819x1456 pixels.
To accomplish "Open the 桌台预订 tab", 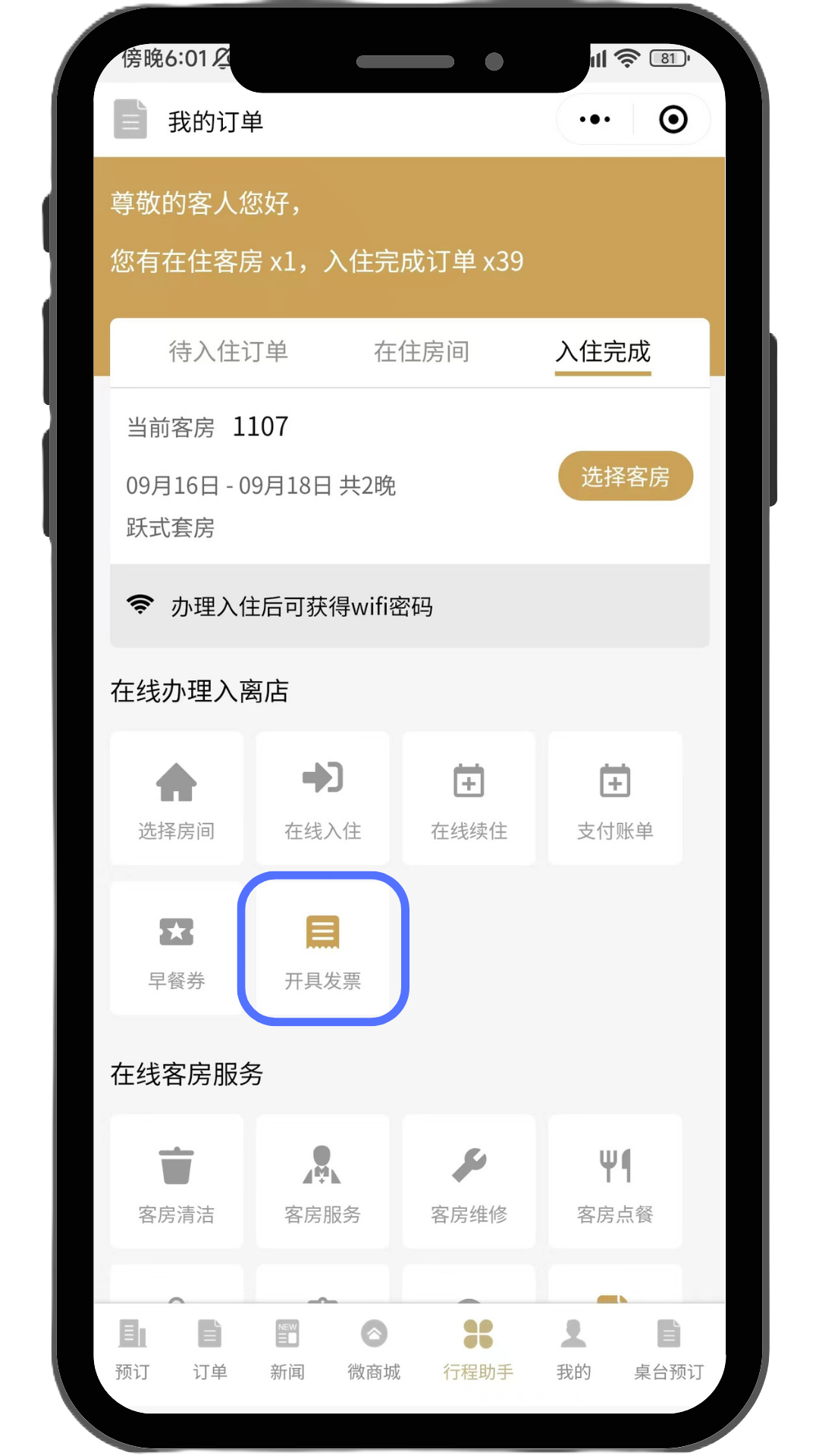I will (669, 1350).
